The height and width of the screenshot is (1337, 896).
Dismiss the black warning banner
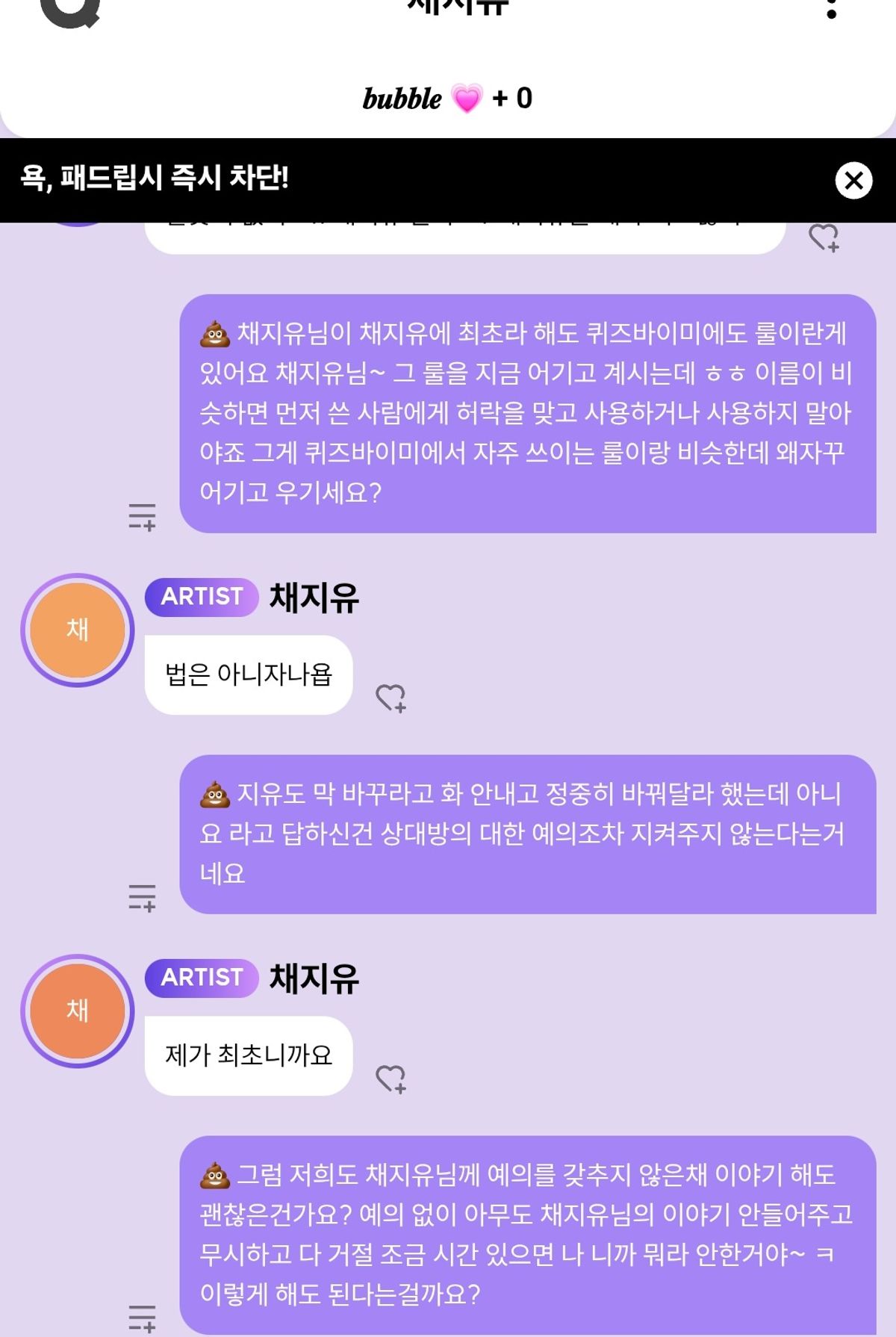[853, 180]
